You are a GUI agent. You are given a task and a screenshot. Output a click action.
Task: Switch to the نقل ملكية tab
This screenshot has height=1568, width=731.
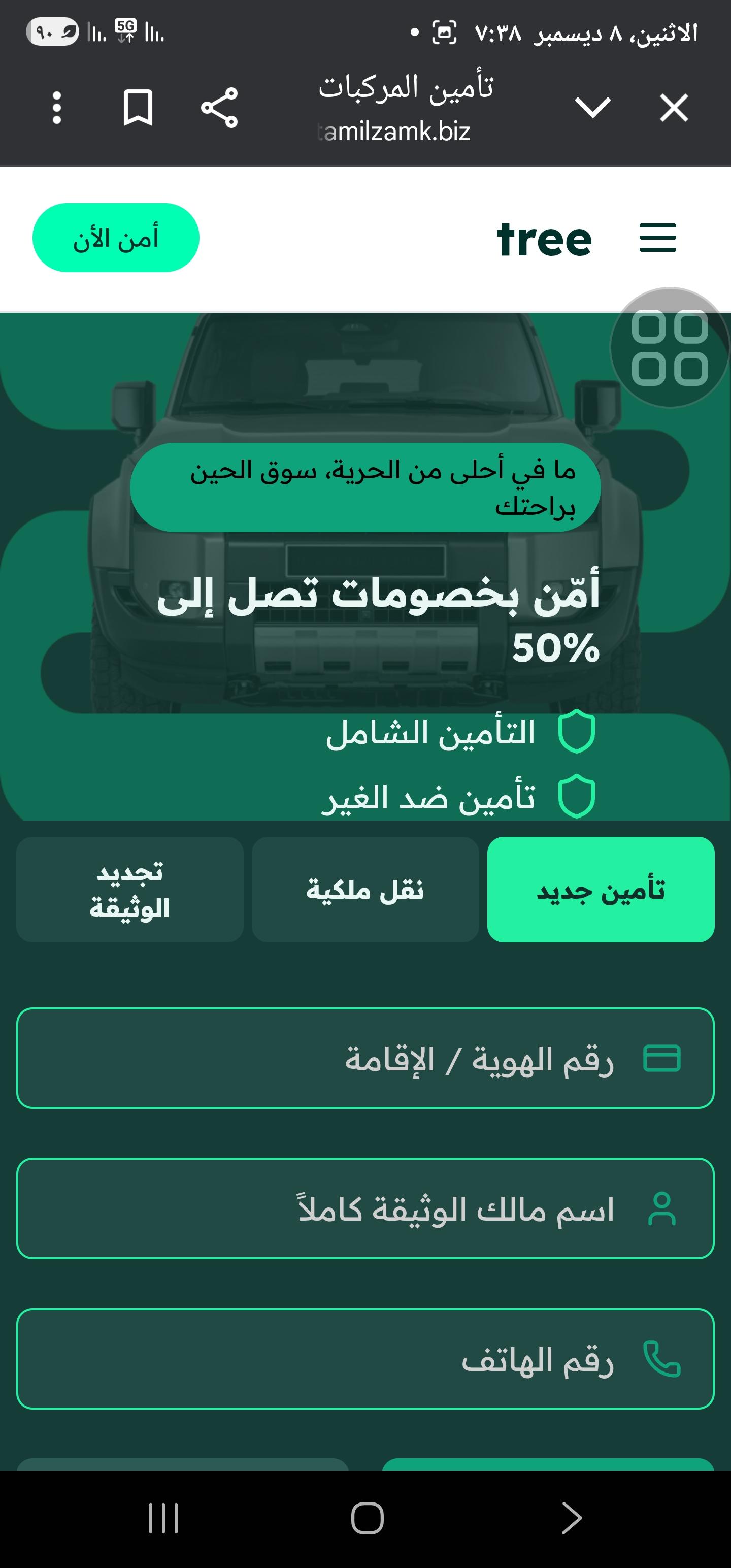(x=365, y=889)
